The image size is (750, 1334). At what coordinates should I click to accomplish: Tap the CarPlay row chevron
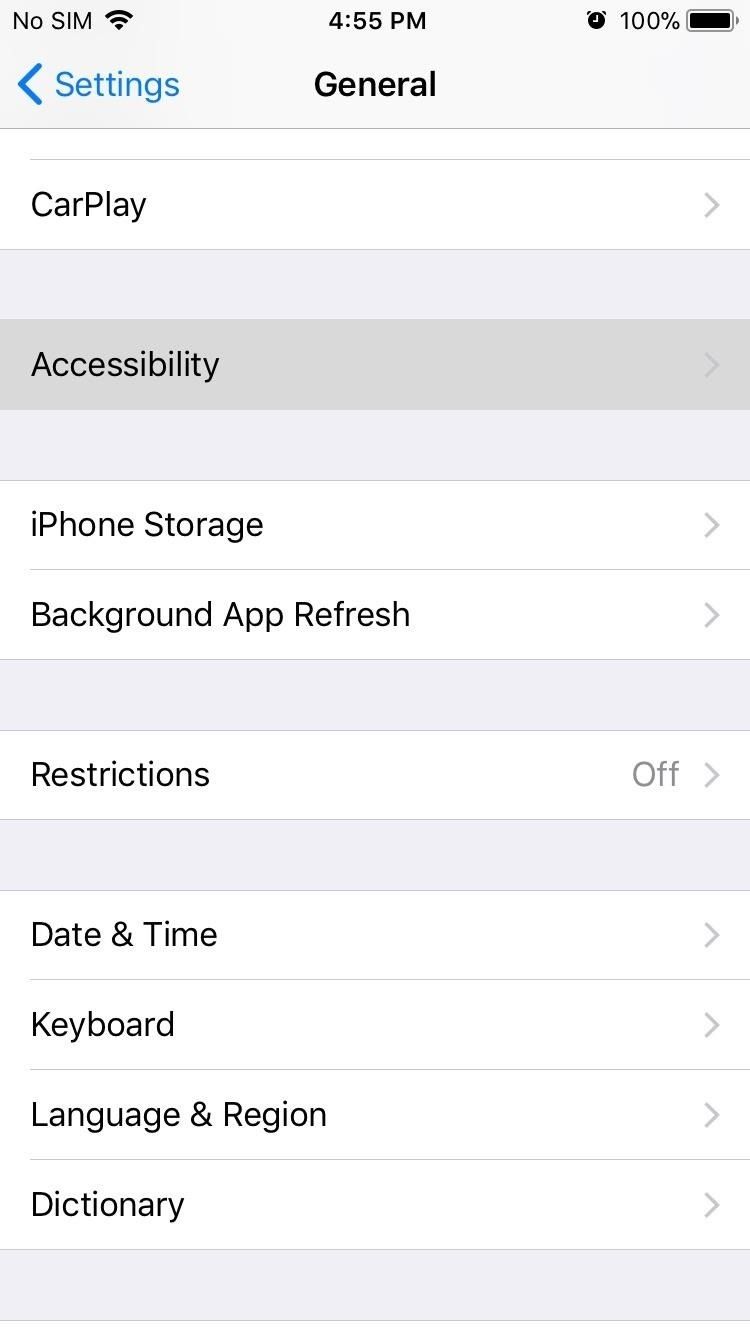click(x=712, y=205)
